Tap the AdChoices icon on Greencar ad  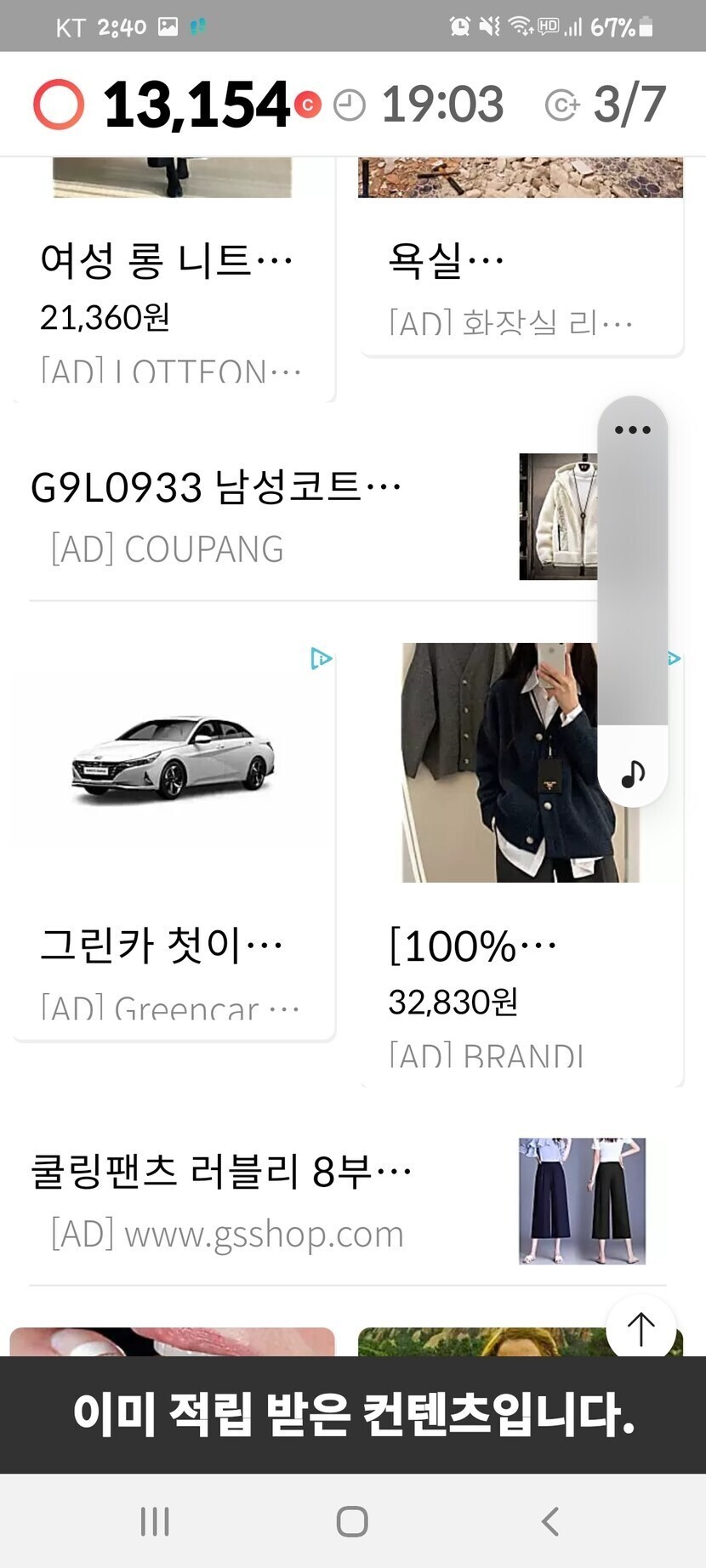pos(321,659)
